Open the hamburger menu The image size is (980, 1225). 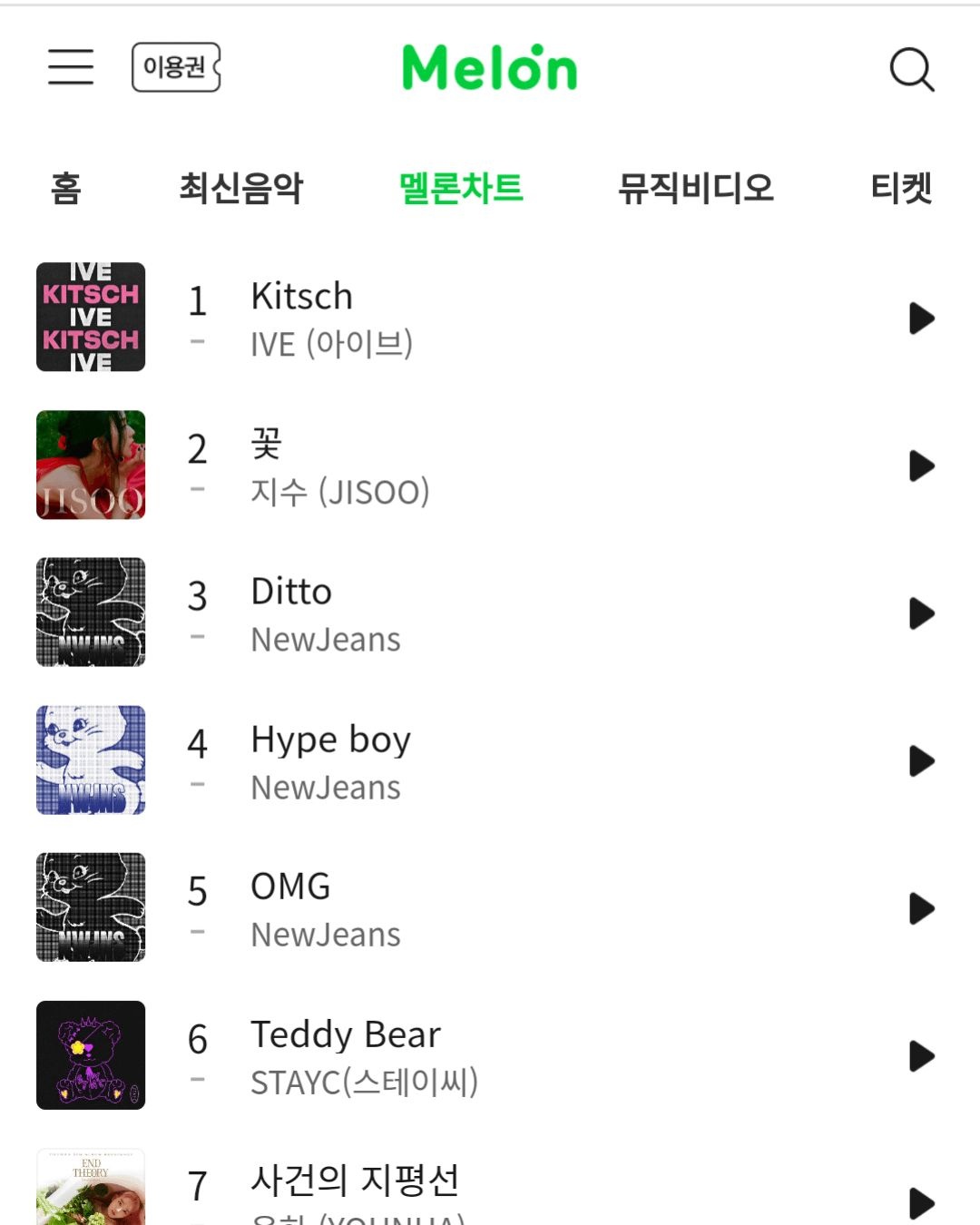[71, 67]
